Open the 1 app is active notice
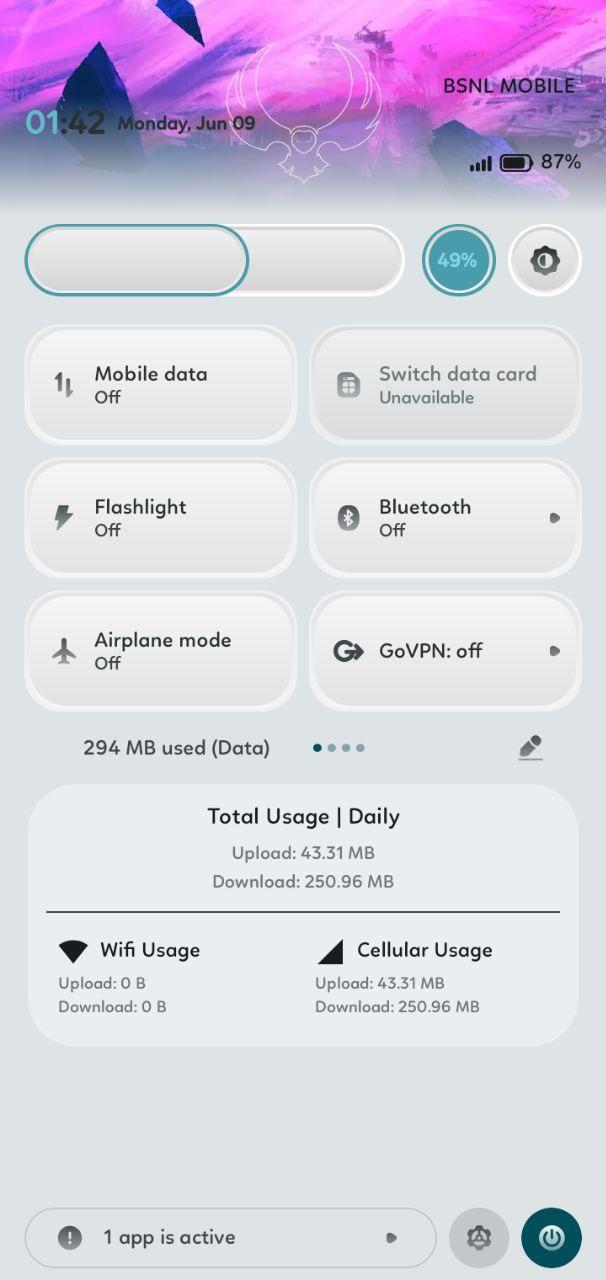Viewport: 606px width, 1280px height. click(231, 1238)
